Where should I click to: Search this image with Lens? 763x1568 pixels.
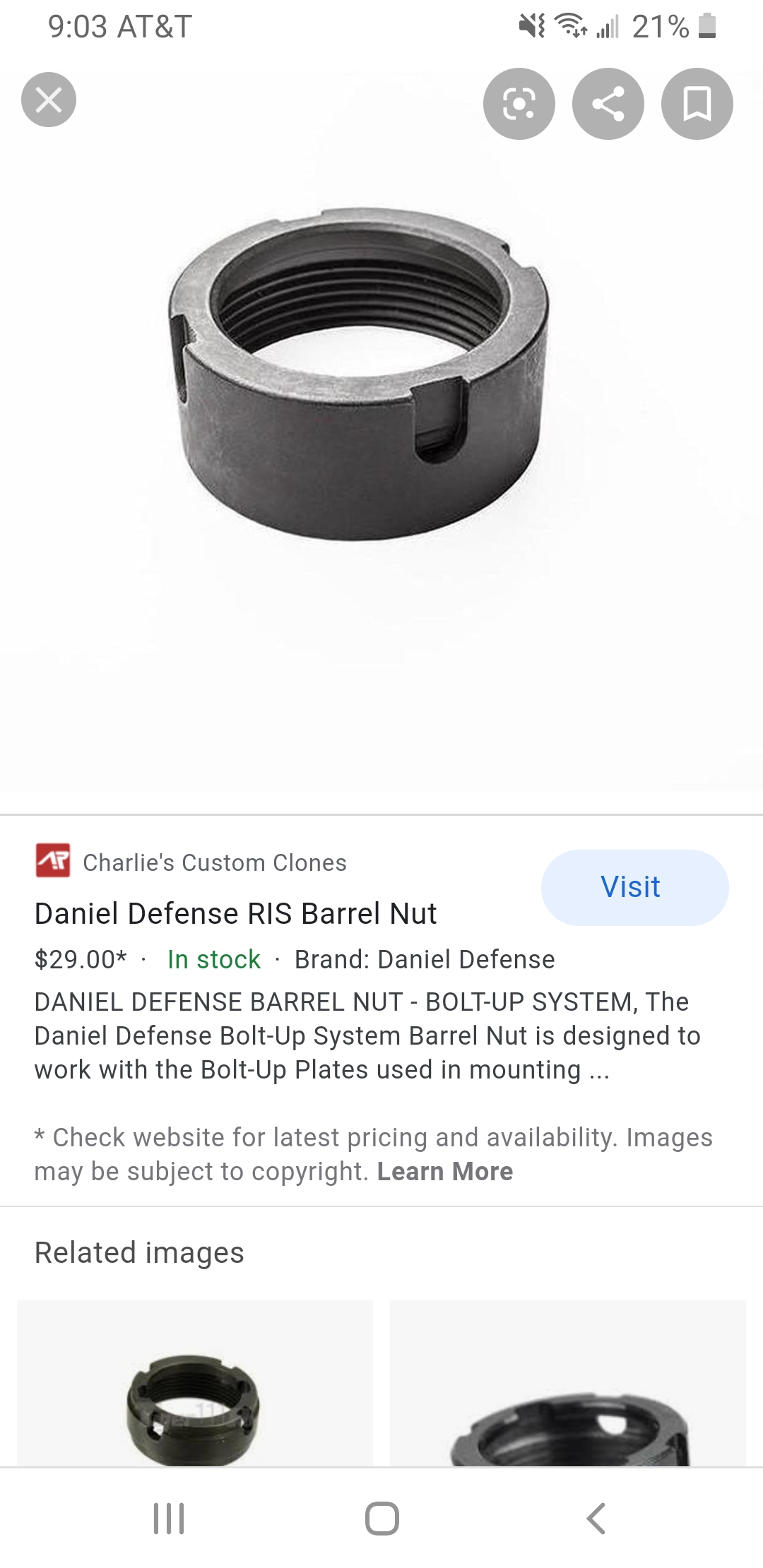pos(519,104)
